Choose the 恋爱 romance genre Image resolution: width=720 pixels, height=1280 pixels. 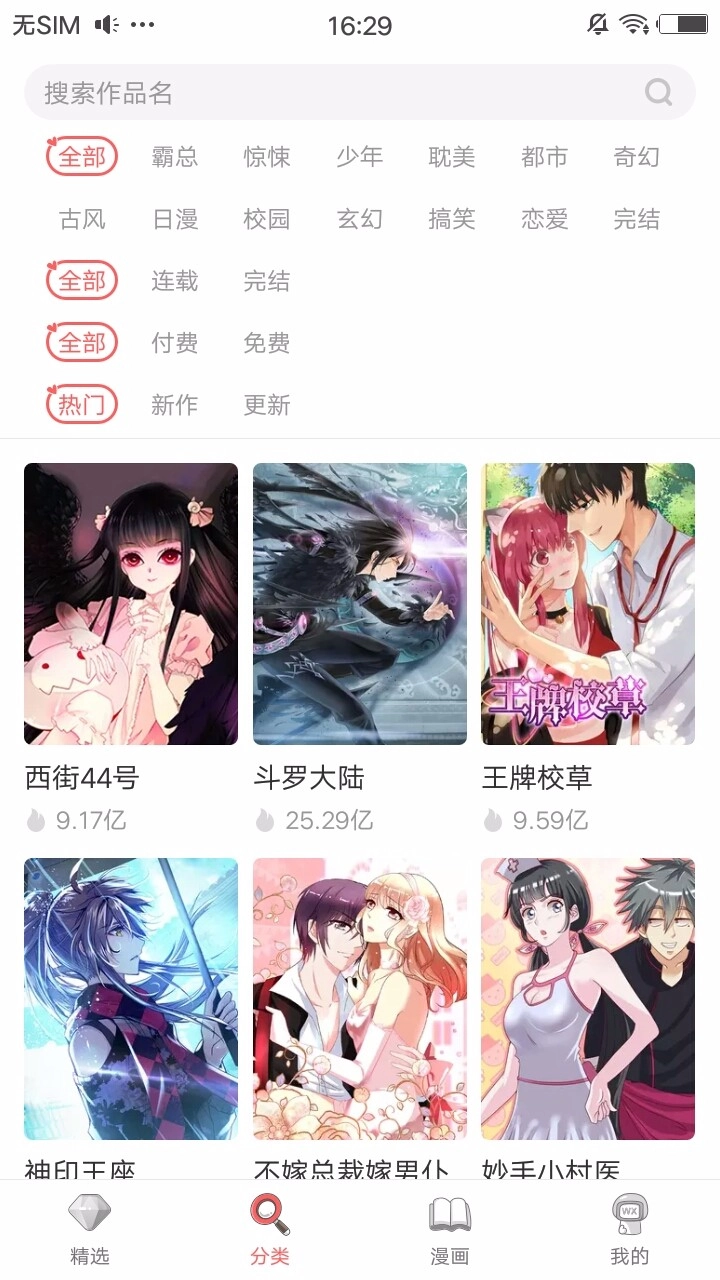coord(542,219)
